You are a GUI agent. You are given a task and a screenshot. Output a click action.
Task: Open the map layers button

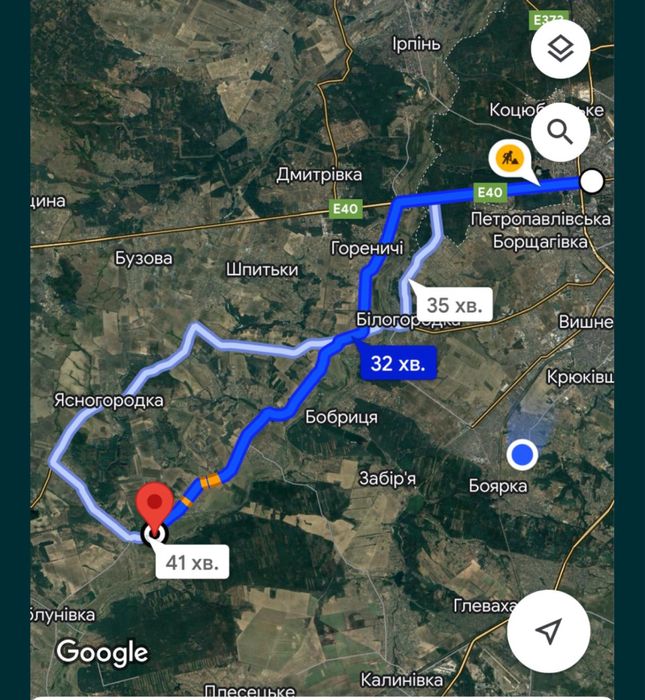point(561,49)
